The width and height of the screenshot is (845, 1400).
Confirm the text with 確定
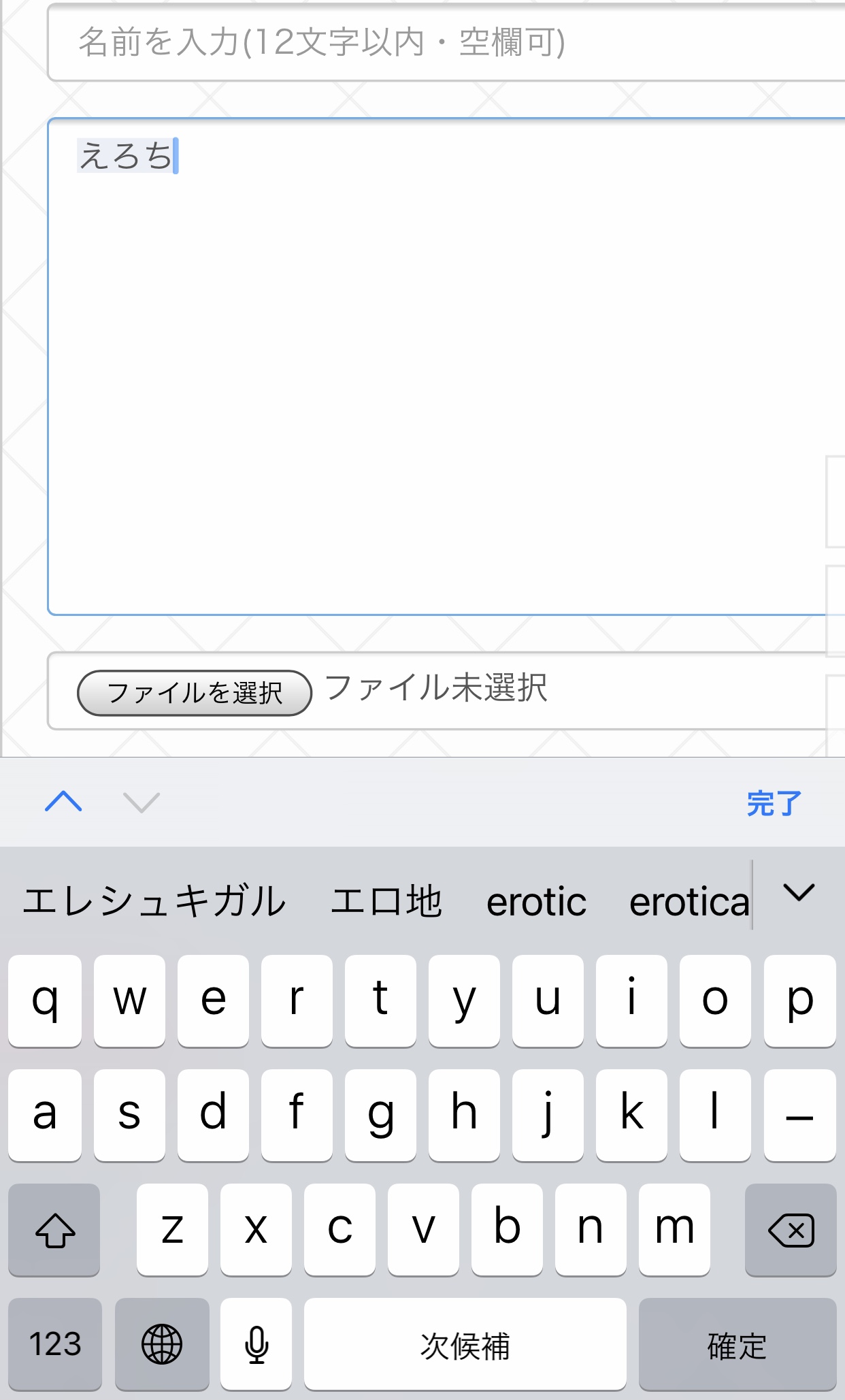point(737,1344)
